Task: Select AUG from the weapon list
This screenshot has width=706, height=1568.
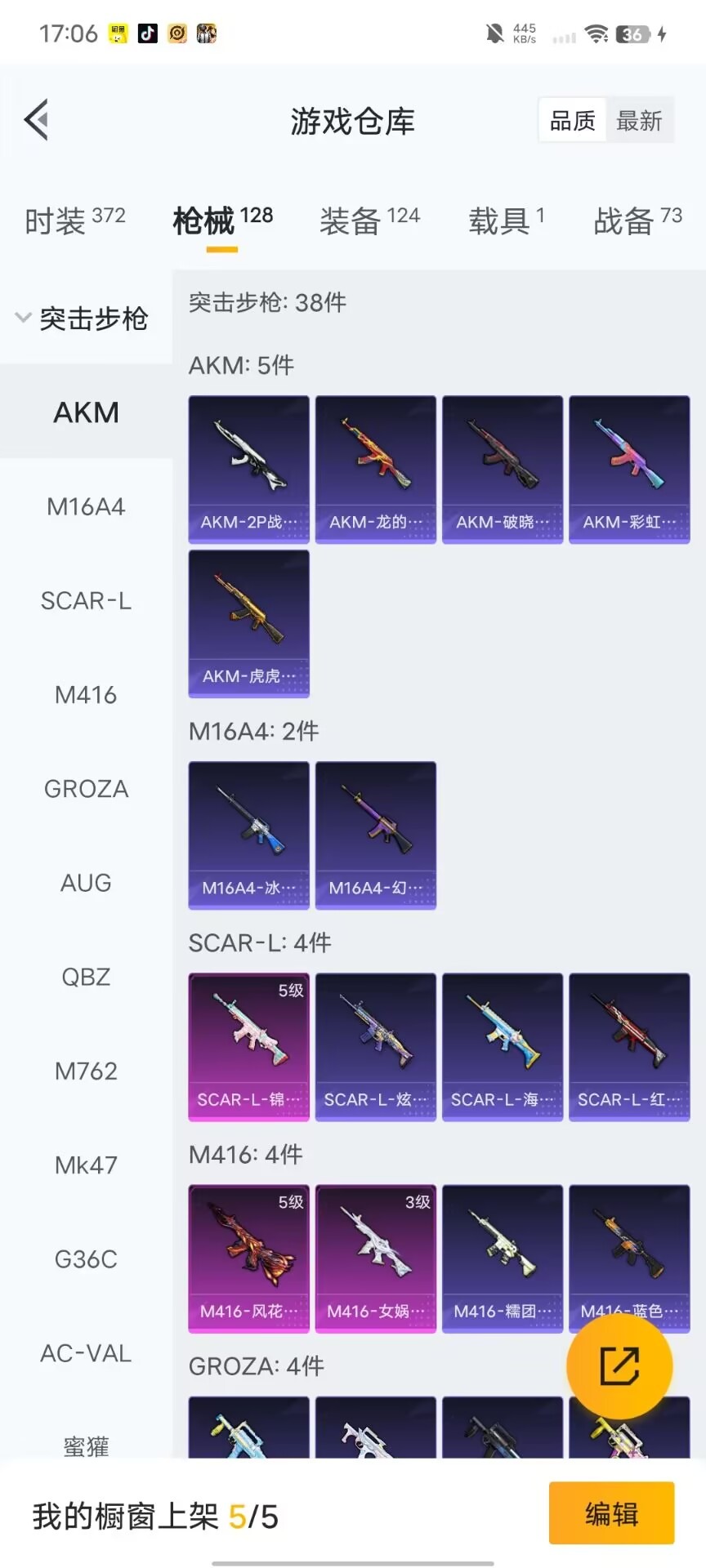Action: (x=86, y=883)
